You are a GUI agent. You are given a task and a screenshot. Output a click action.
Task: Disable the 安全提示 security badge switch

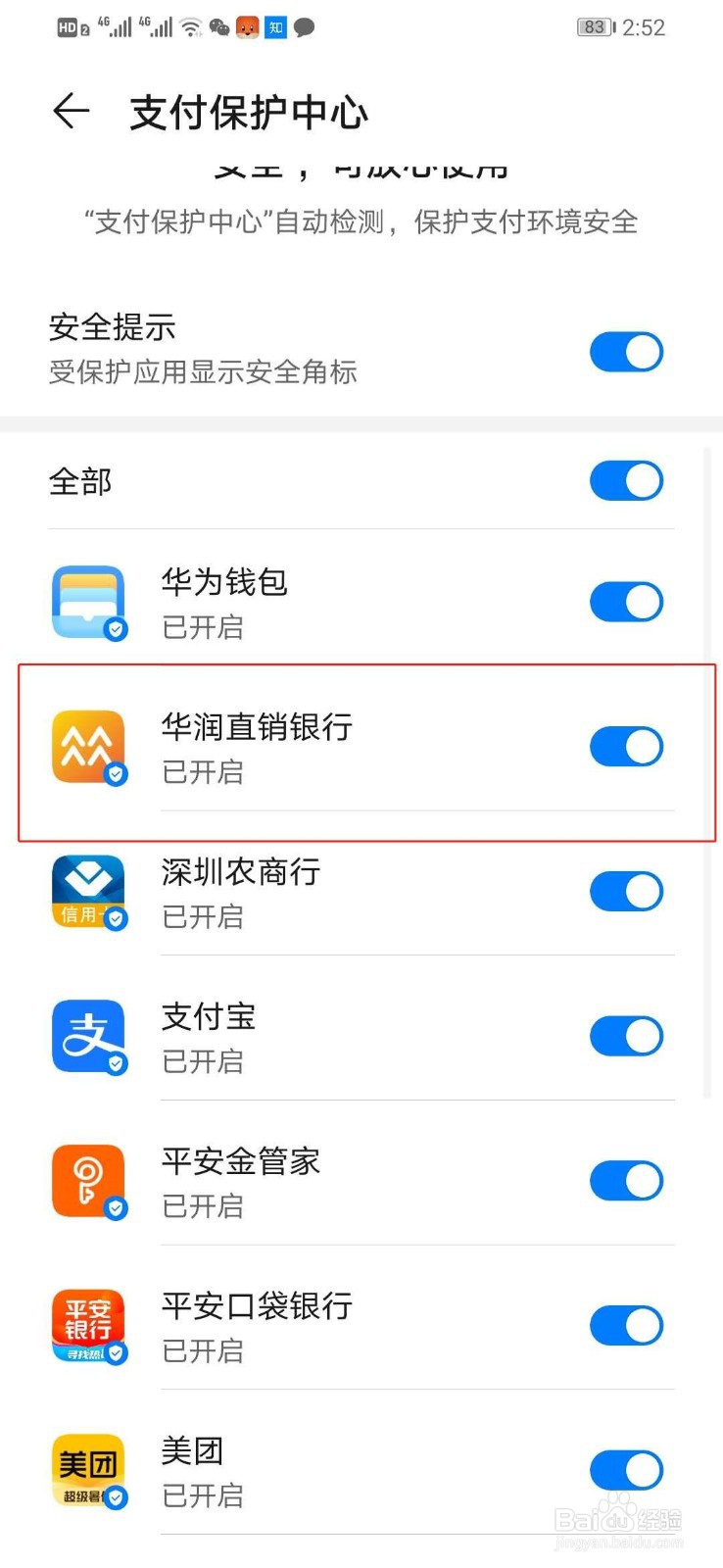pos(626,352)
